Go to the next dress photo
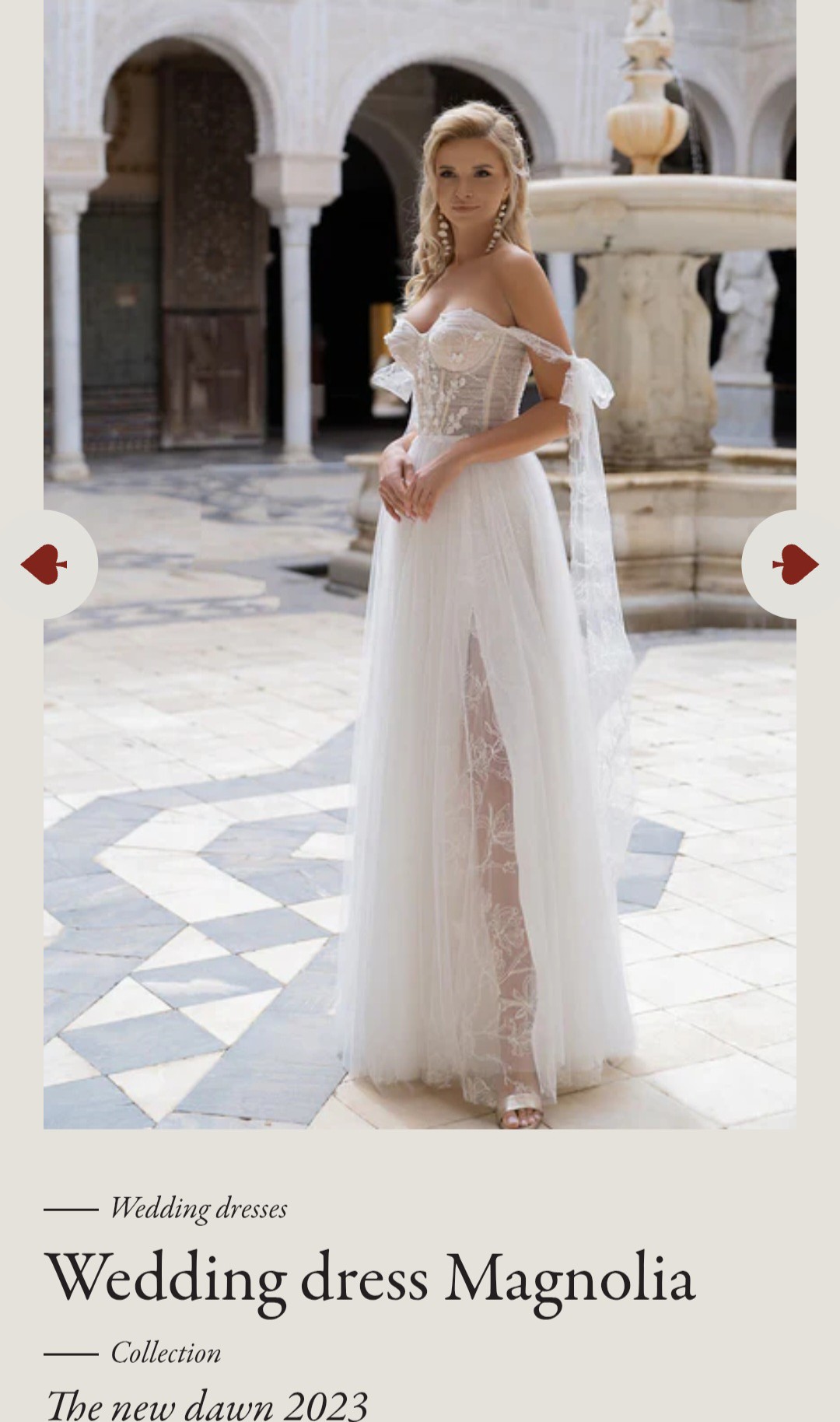This screenshot has width=840, height=1422. pos(793,565)
